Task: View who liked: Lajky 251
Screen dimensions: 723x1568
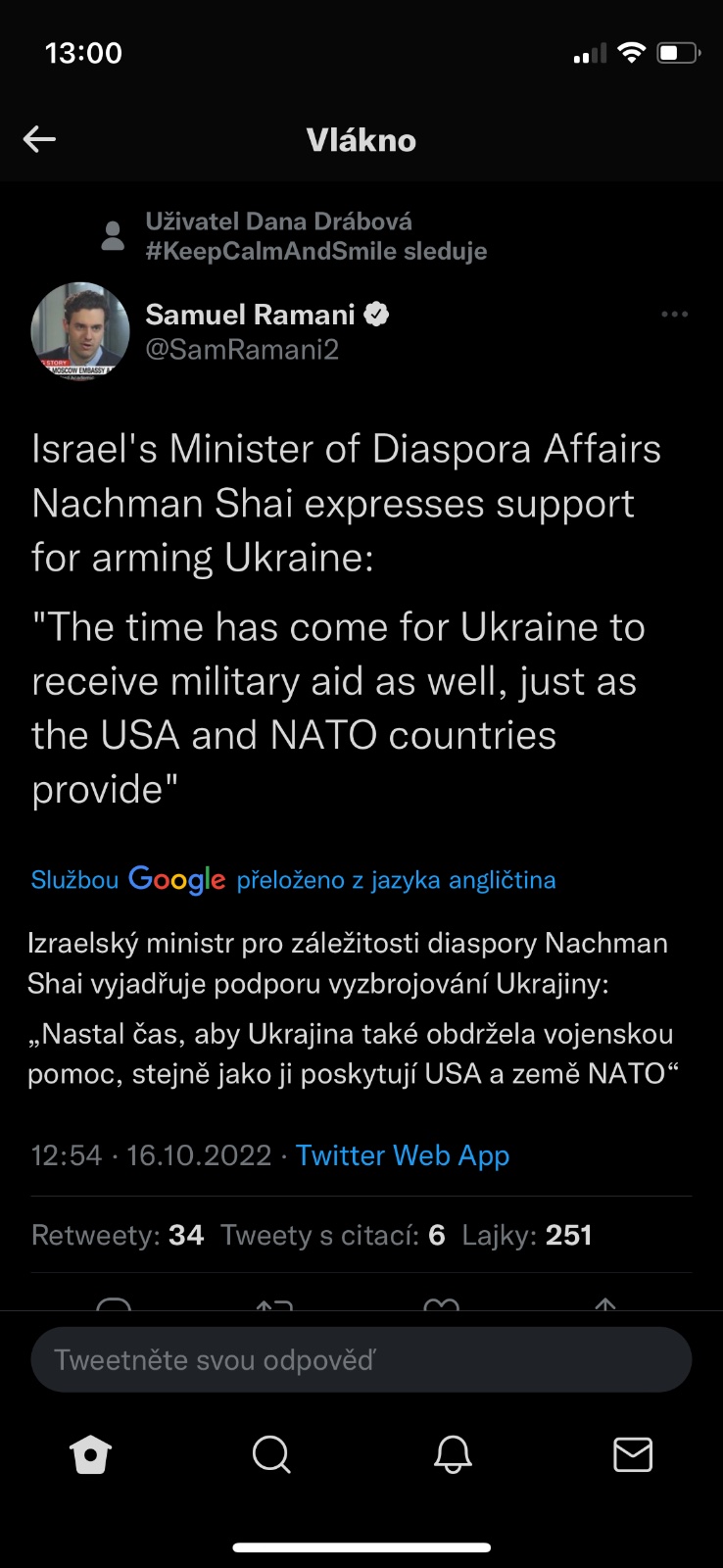Action: pyautogui.click(x=527, y=1235)
